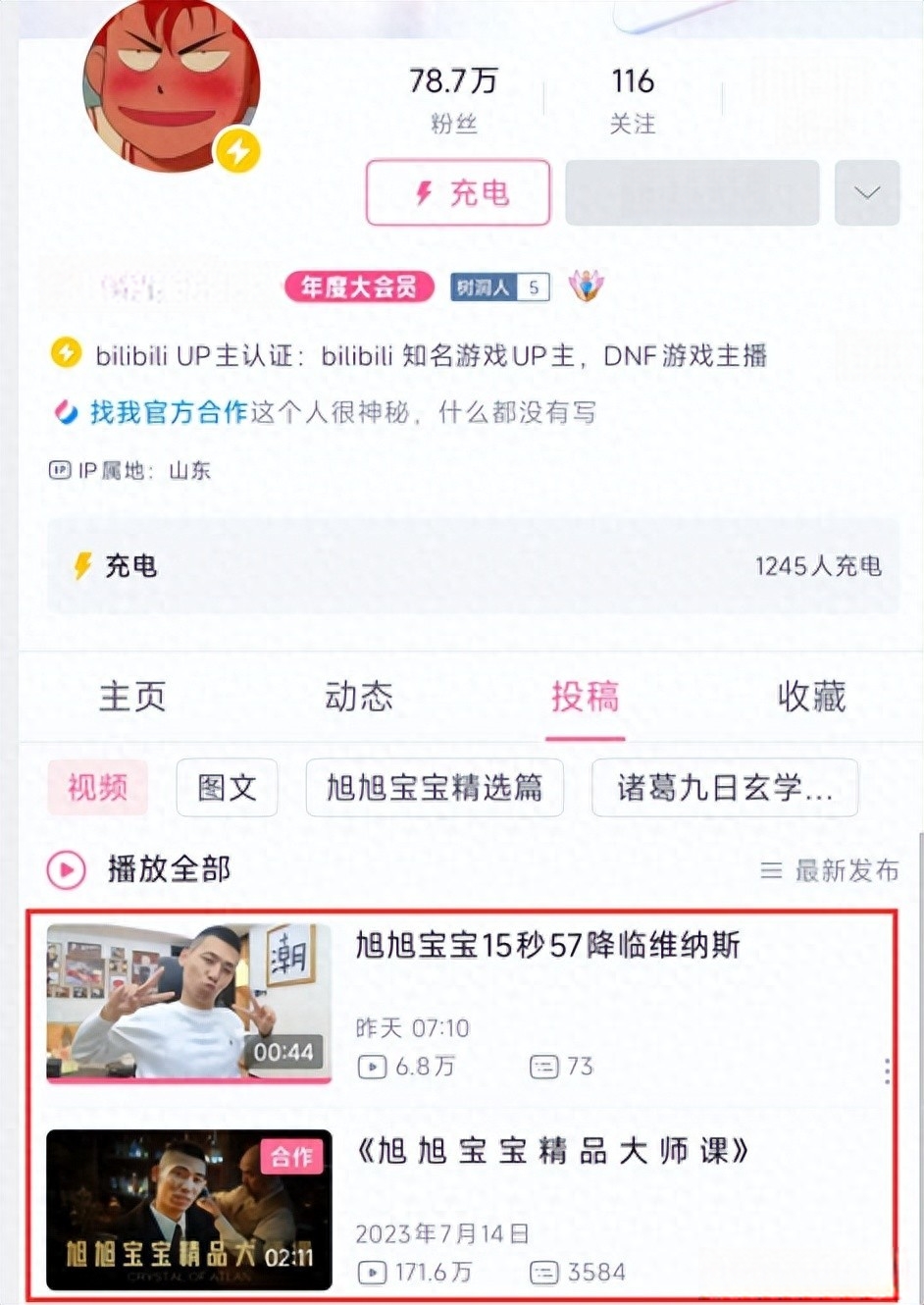924x1305 pixels.
Task: Switch to the 主页 tab
Action: (132, 697)
